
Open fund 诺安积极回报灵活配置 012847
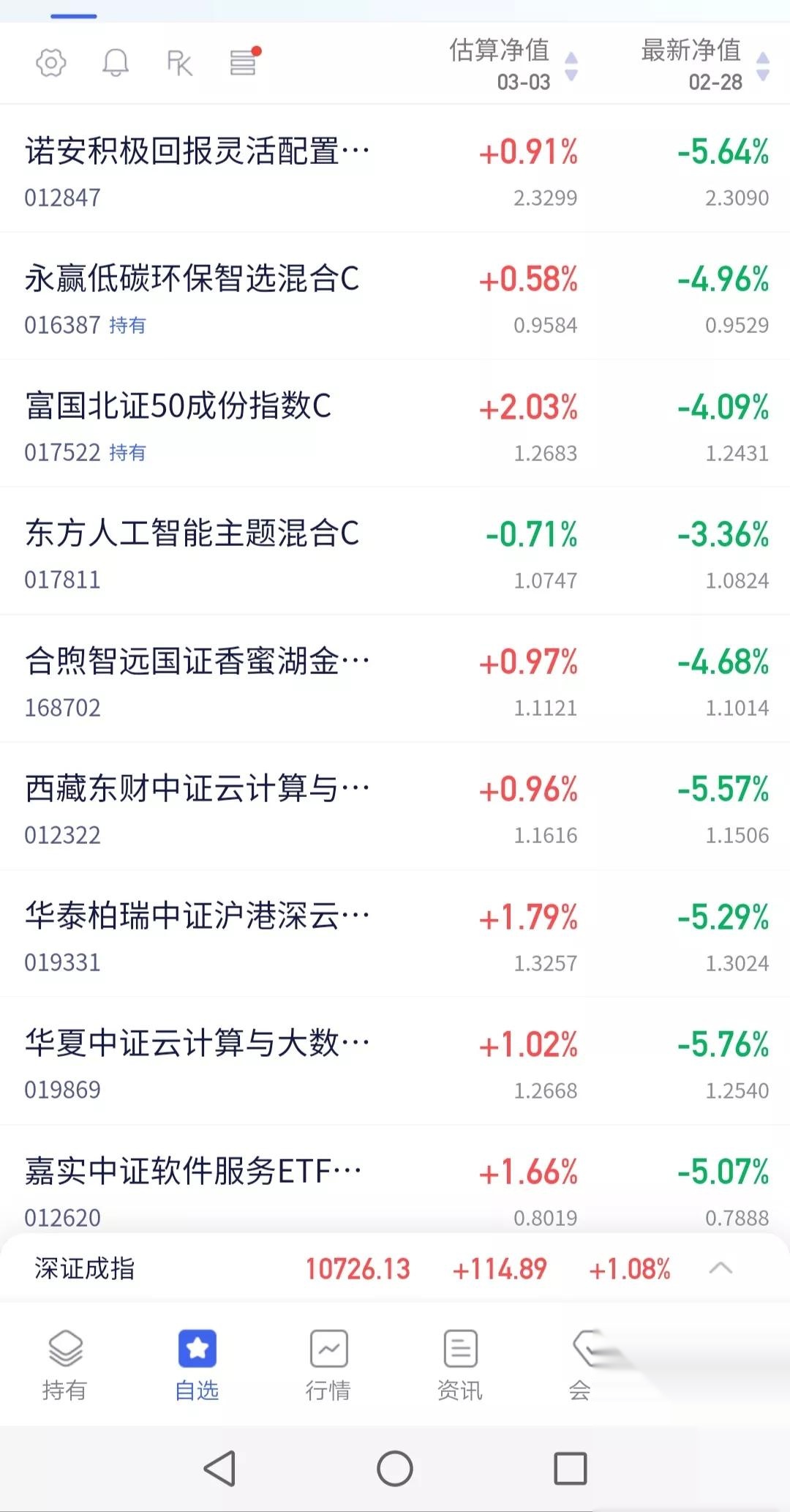(x=197, y=168)
